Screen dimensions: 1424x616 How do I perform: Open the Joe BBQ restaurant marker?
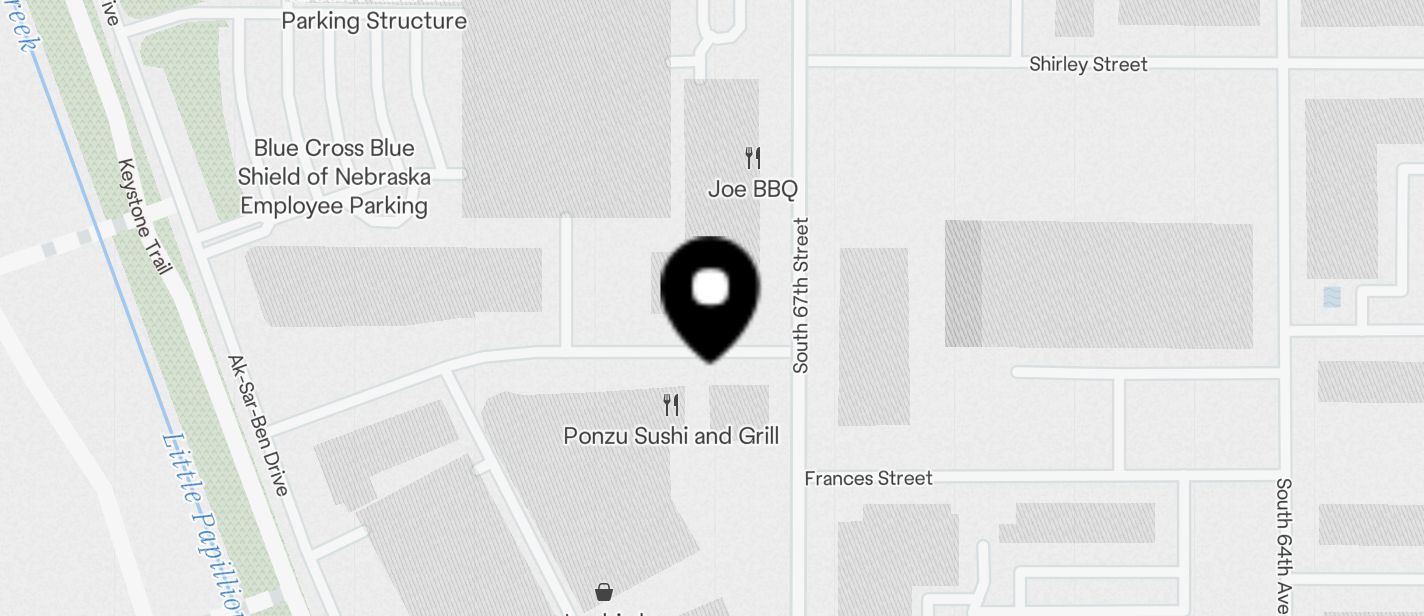pyautogui.click(x=752, y=158)
